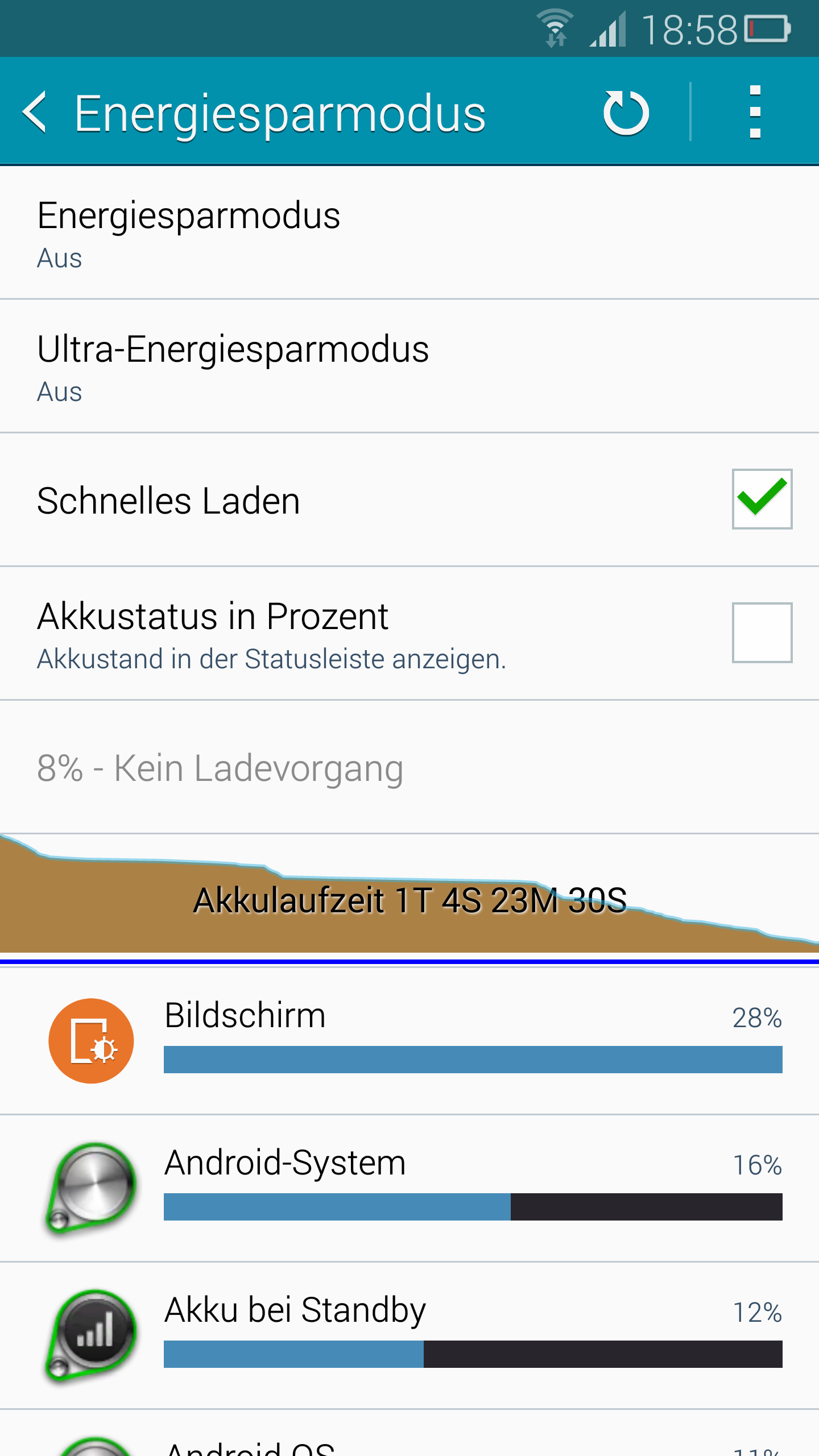Image resolution: width=819 pixels, height=1456 pixels.
Task: Uncheck the Schnelles Laden checkbox
Action: pos(762,499)
